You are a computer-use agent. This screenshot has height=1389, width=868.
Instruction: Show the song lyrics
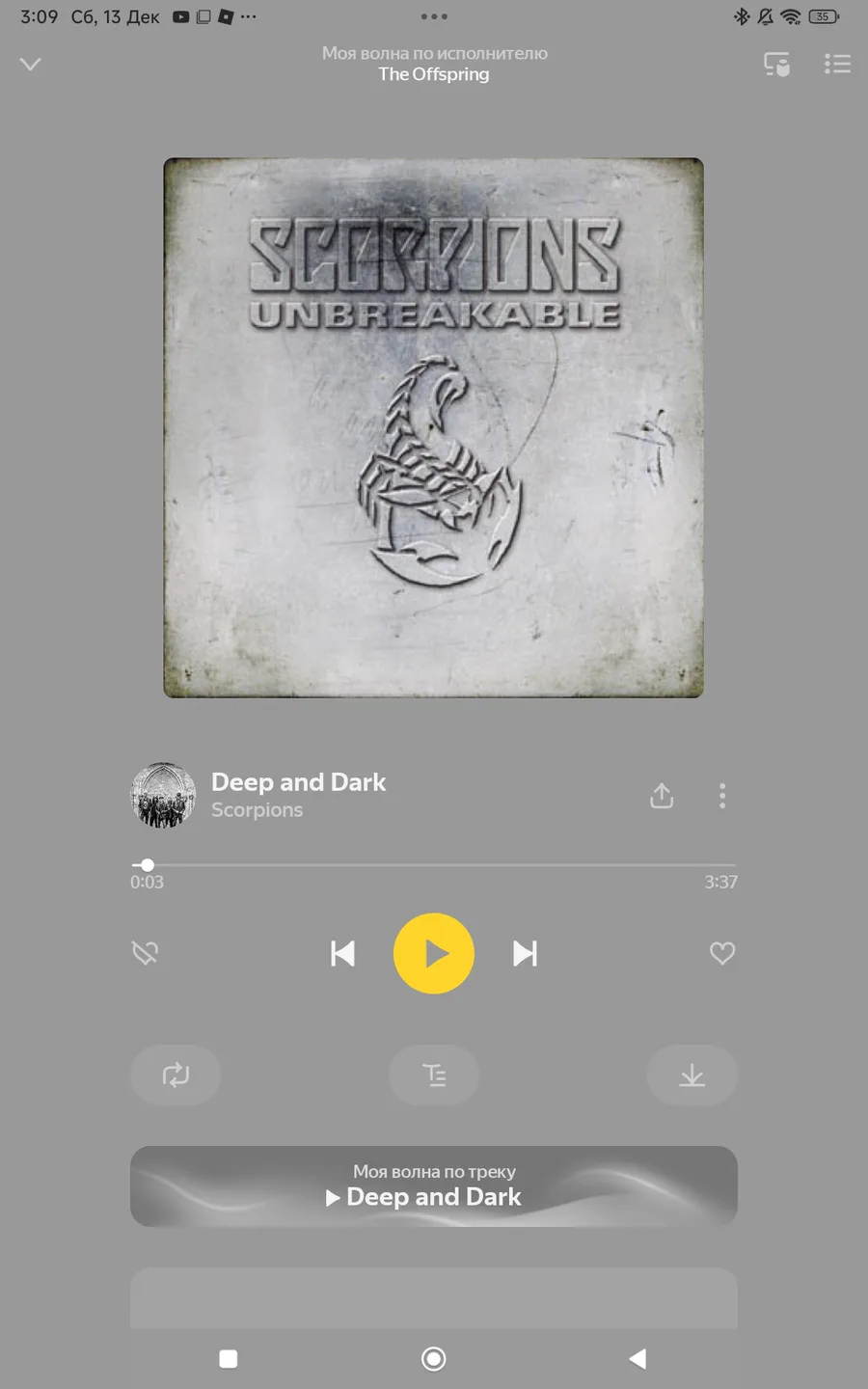(434, 1075)
